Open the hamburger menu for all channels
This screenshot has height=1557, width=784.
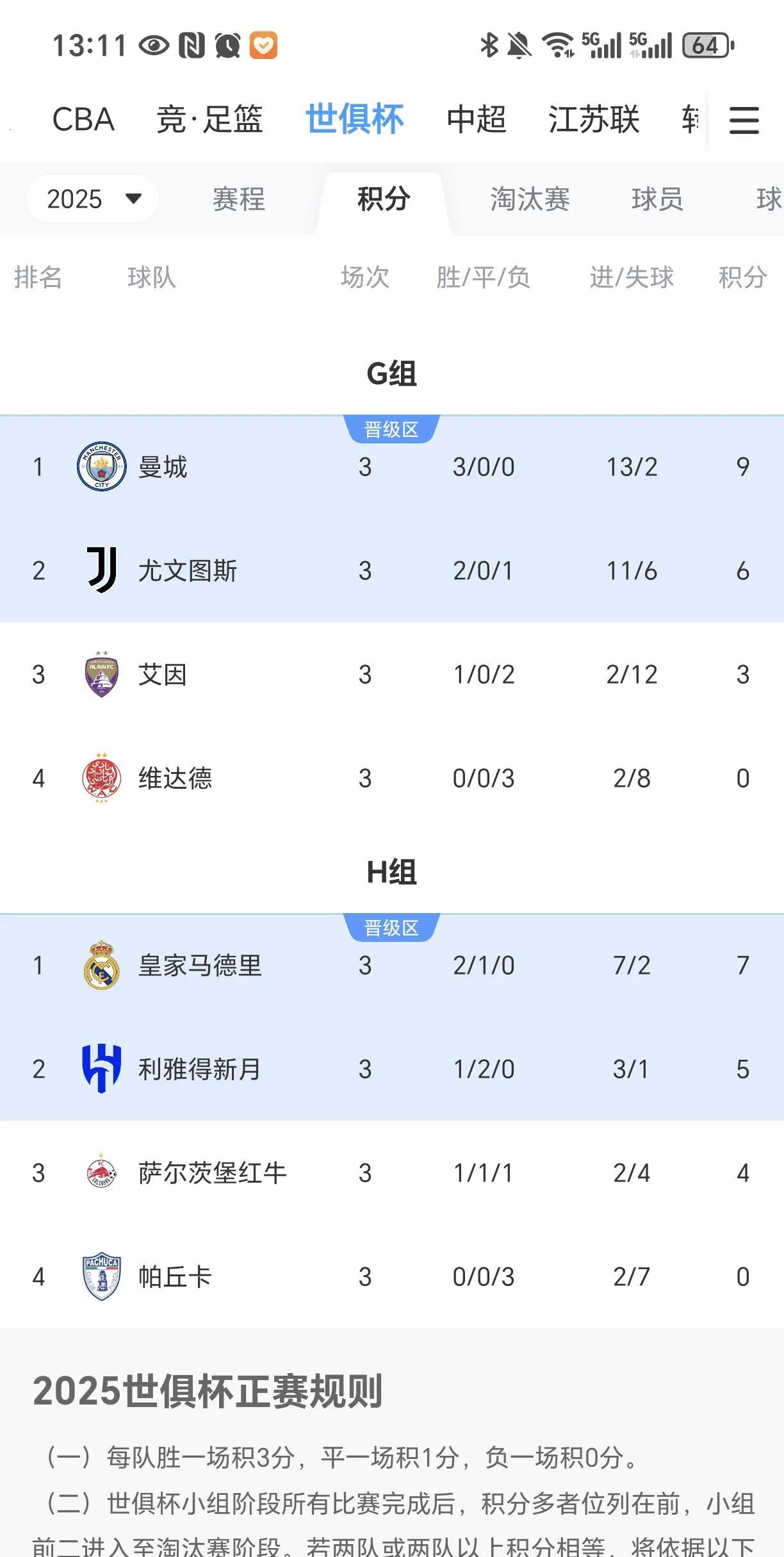coord(744,120)
